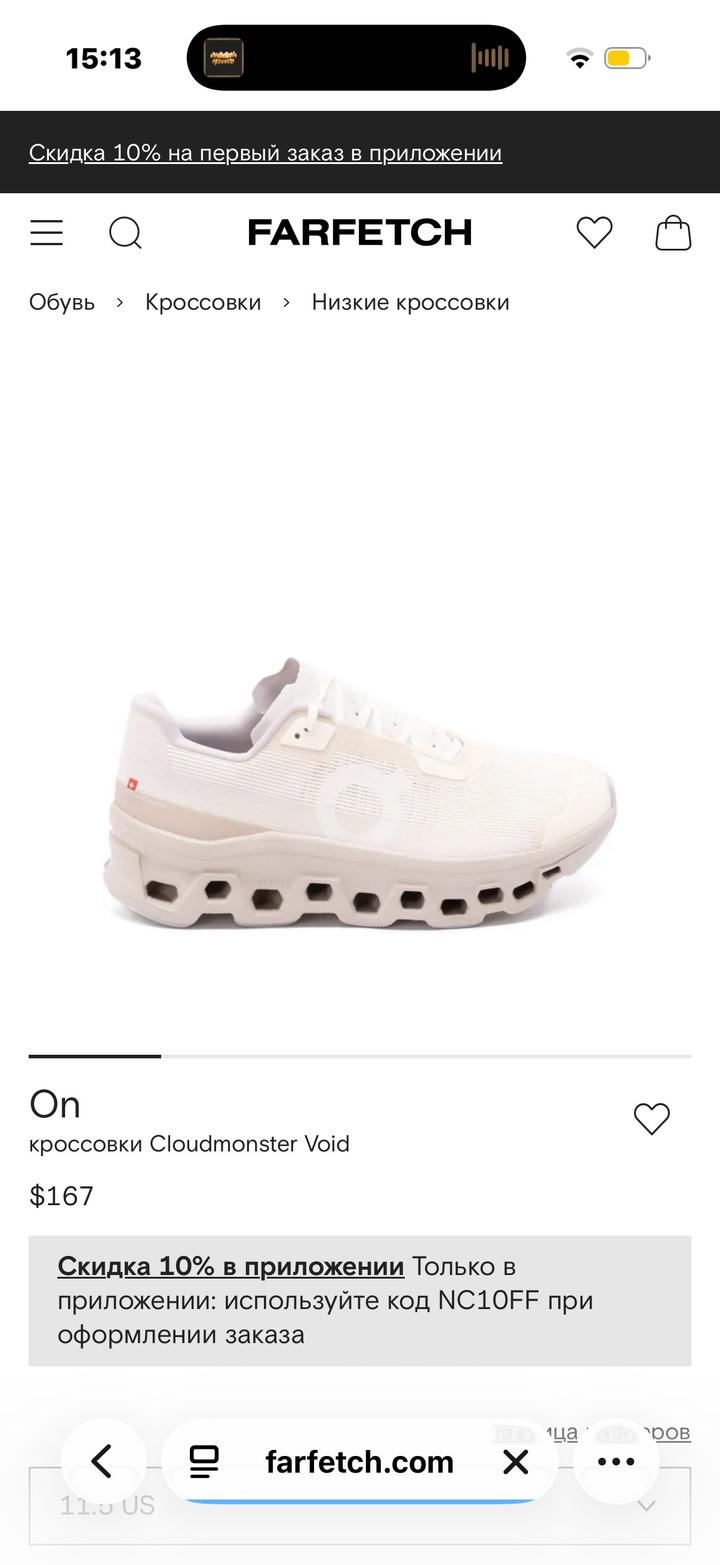View the wishlist from the header
Image resolution: width=720 pixels, height=1565 pixels.
[594, 233]
